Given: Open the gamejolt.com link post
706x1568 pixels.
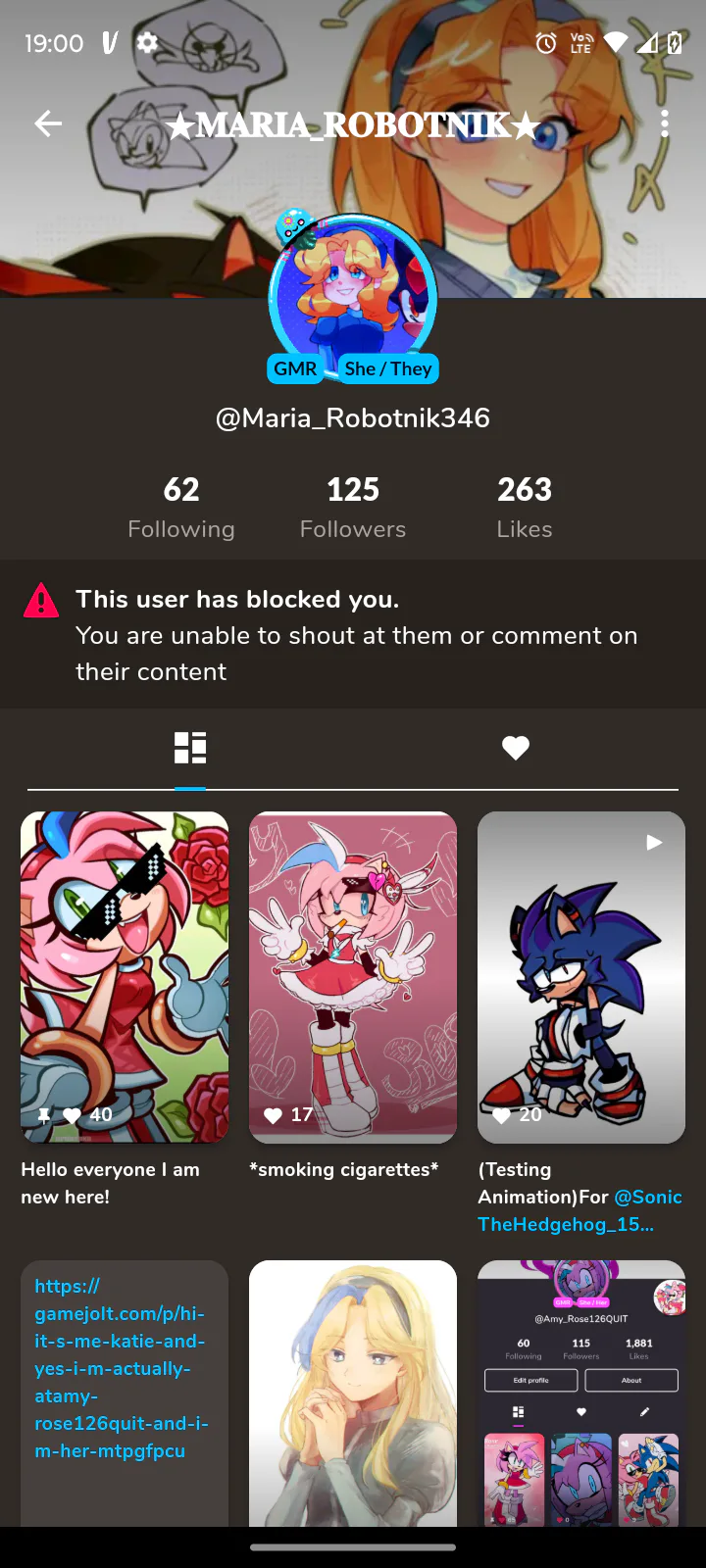Looking at the screenshot, I should click(x=121, y=1368).
